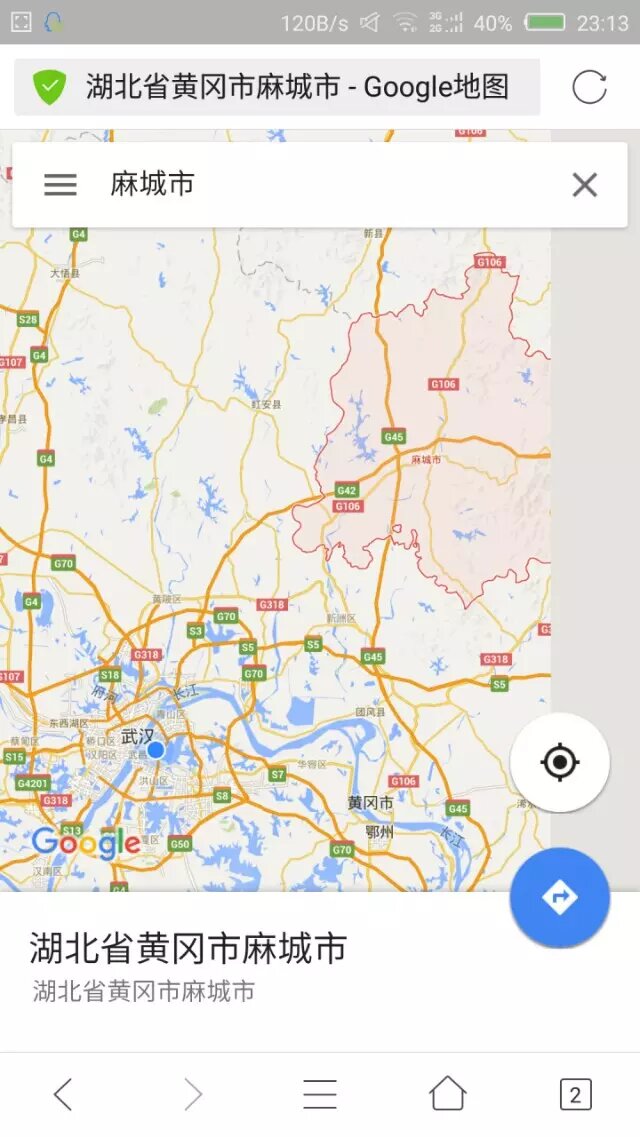Go back in the browser
The image size is (640, 1137).
pos(63,1094)
